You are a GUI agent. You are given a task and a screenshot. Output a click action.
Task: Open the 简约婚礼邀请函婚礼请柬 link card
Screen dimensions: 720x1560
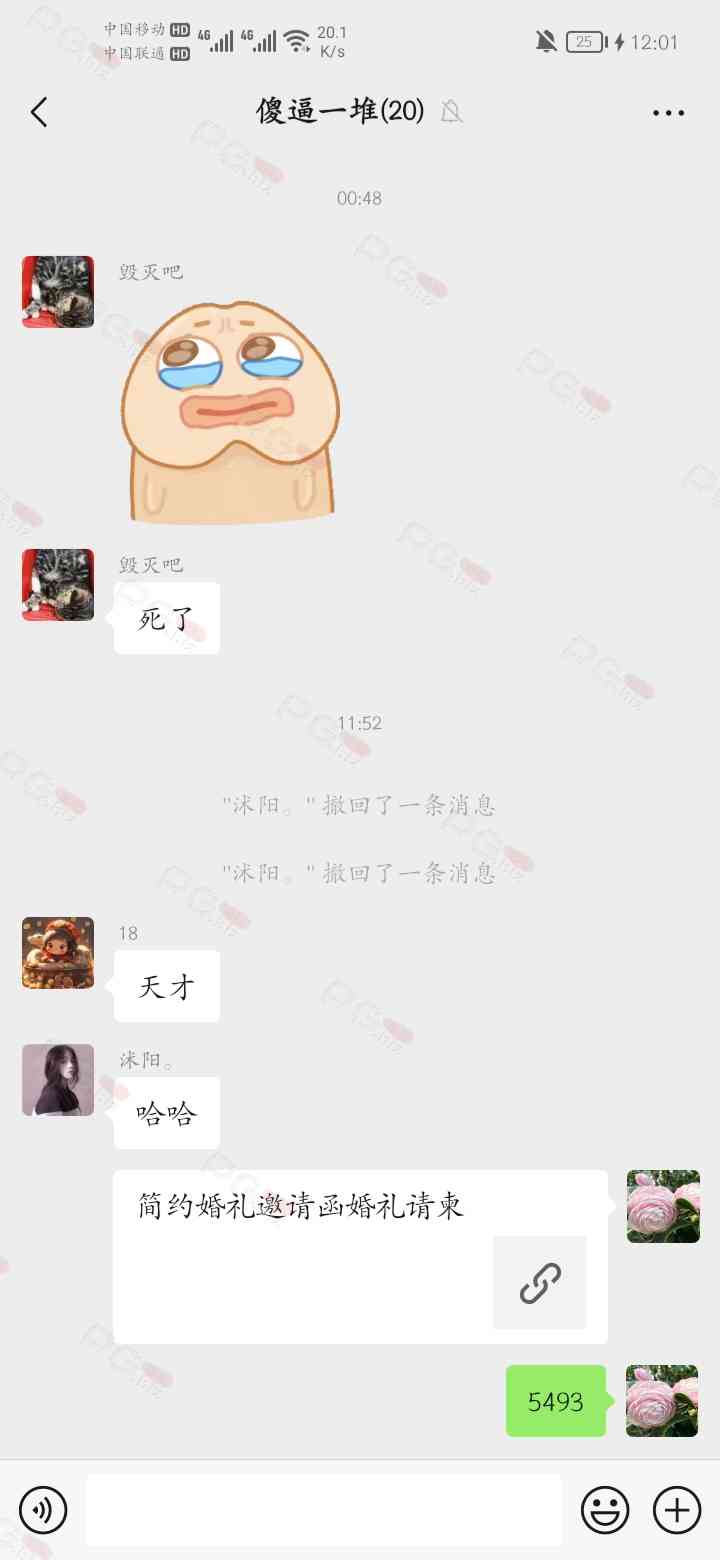(360, 1256)
